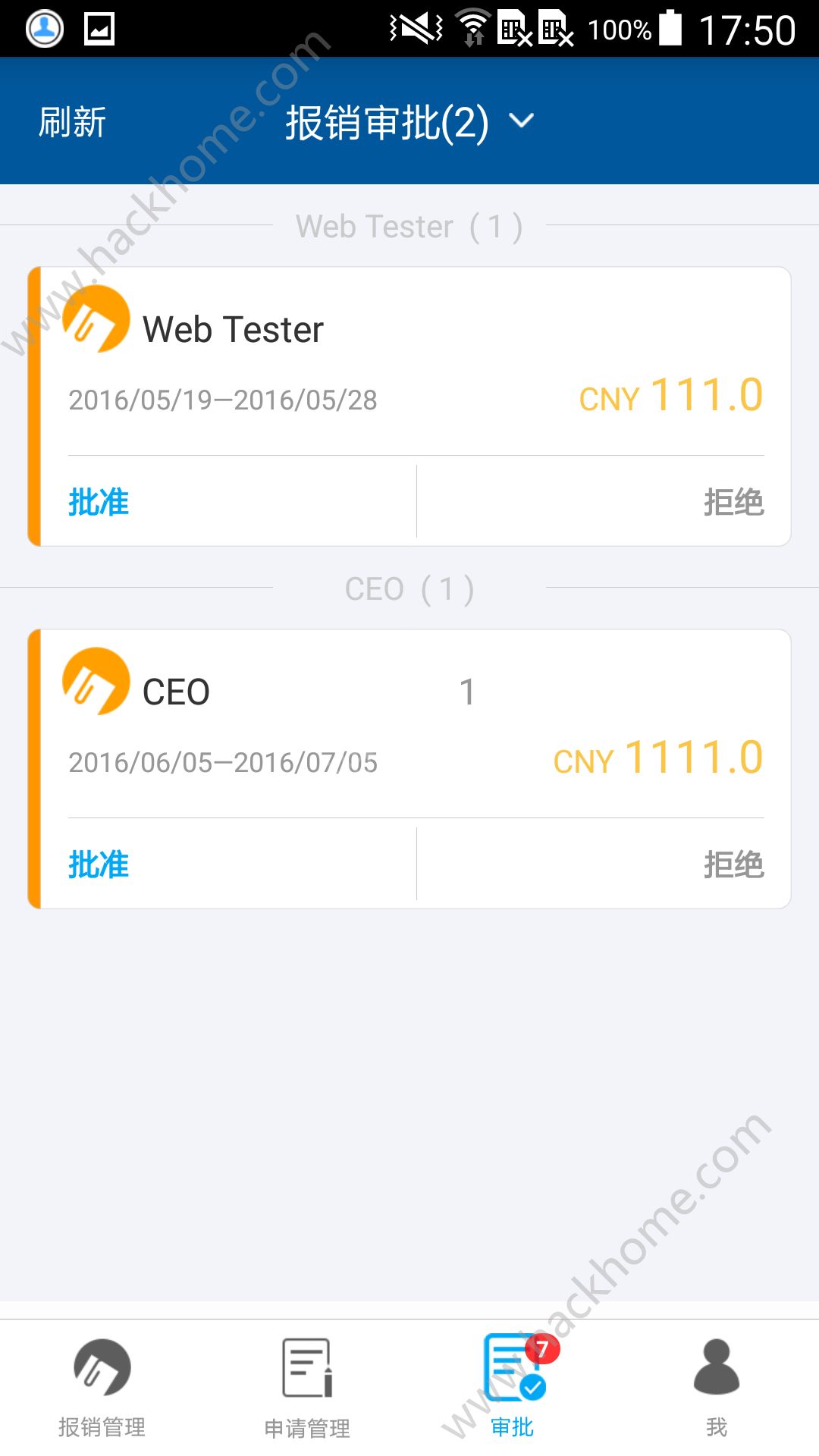Image resolution: width=819 pixels, height=1456 pixels.
Task: Approve (批准) the CEO's CNY 1111.0 claim
Action: point(99,864)
